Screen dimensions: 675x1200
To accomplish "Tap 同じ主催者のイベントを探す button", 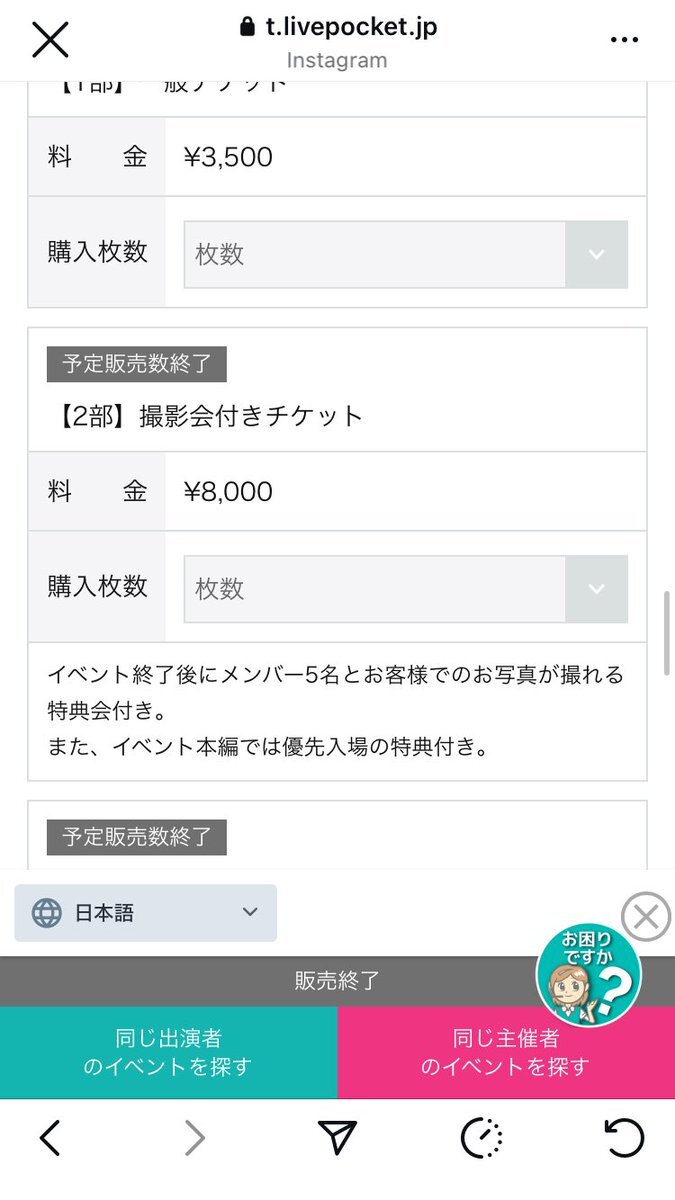I will pos(506,1052).
